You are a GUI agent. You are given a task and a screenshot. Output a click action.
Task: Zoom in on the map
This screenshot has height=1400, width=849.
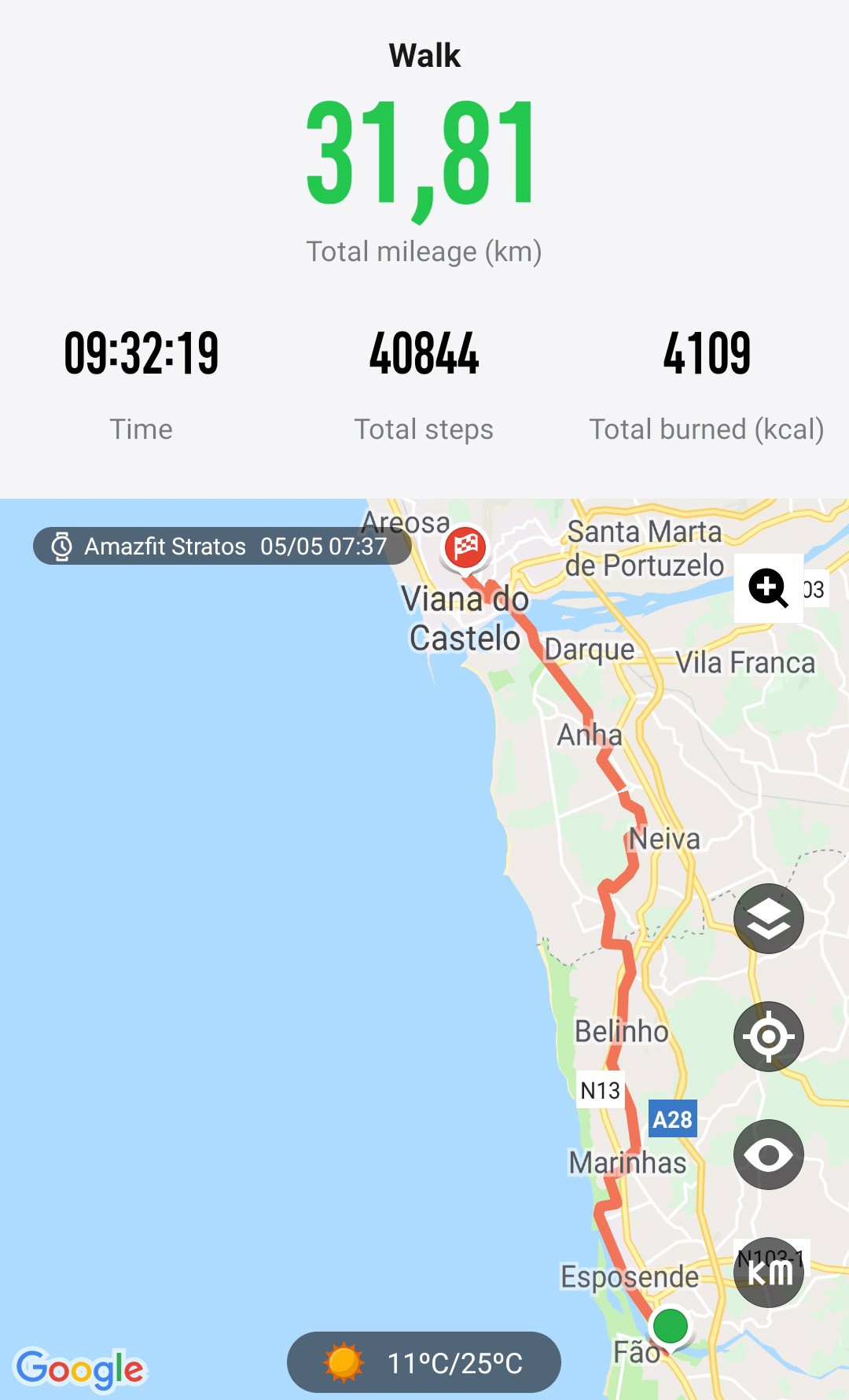tap(768, 588)
